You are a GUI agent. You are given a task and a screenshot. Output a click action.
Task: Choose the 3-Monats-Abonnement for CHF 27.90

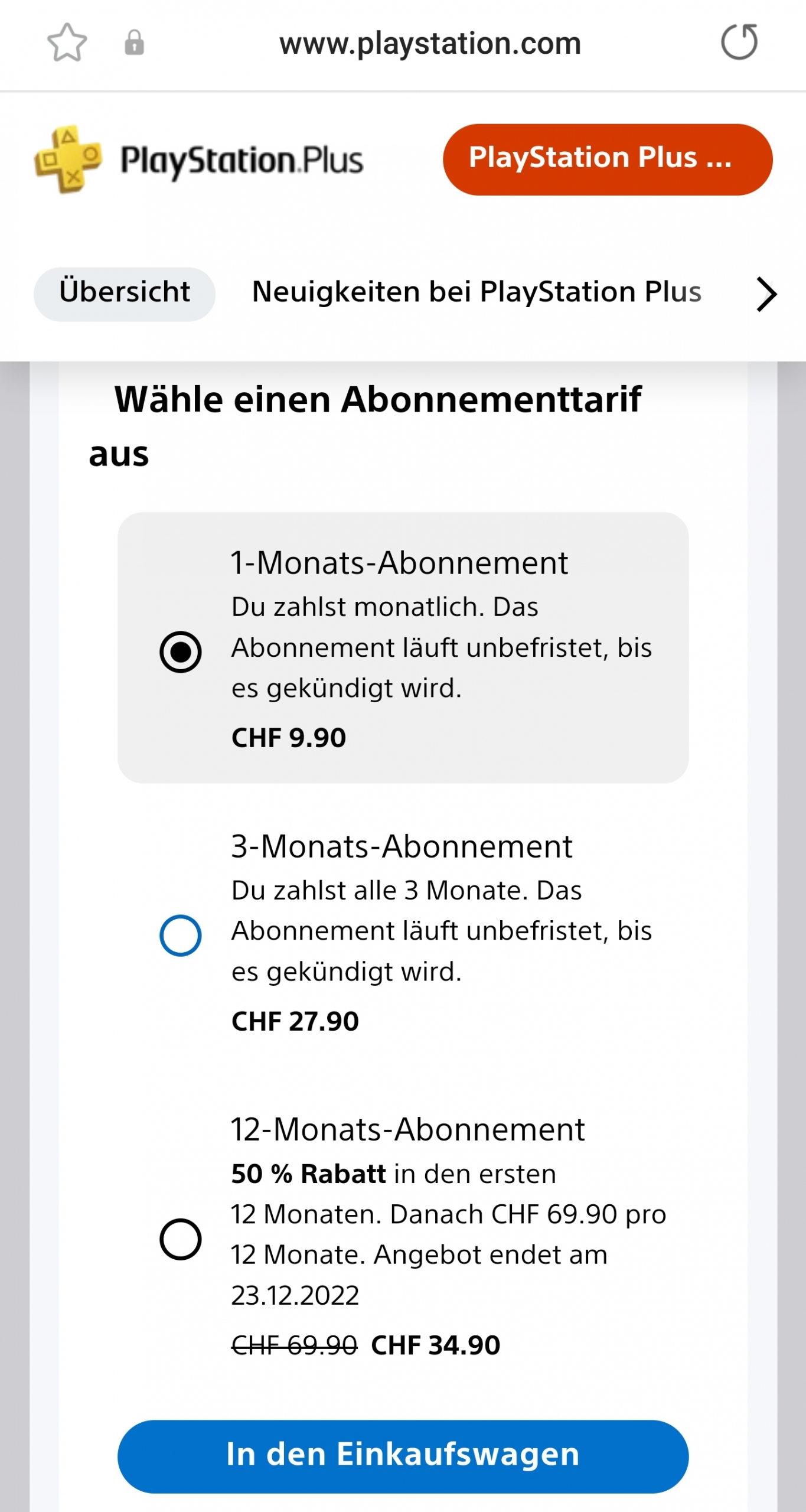[180, 935]
